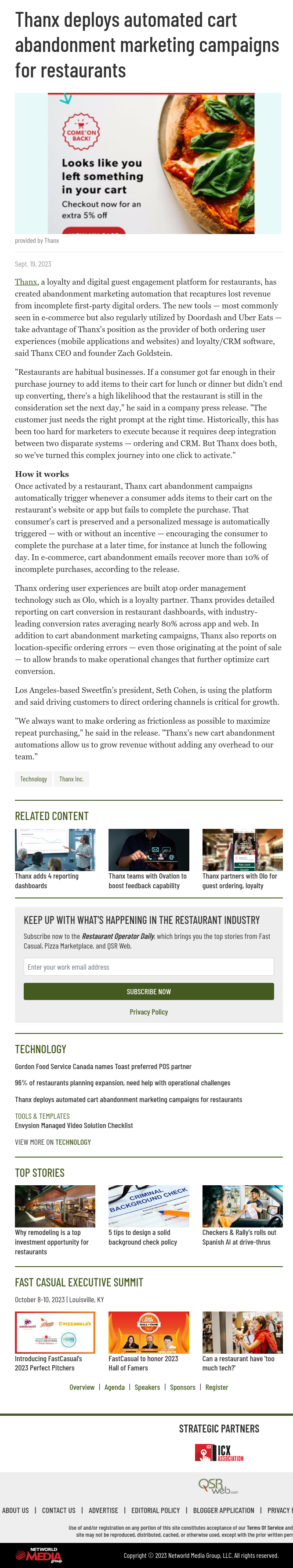Open the Editorial Policy footer link
293x1568 pixels.
156,1510
